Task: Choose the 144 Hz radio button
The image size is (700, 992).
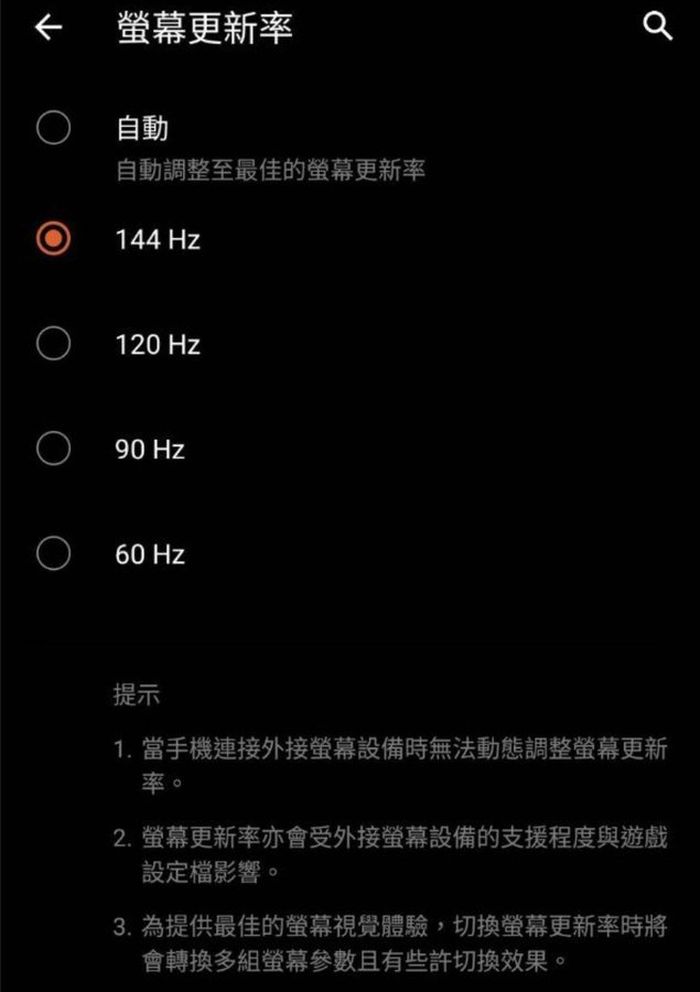Action: click(53, 239)
